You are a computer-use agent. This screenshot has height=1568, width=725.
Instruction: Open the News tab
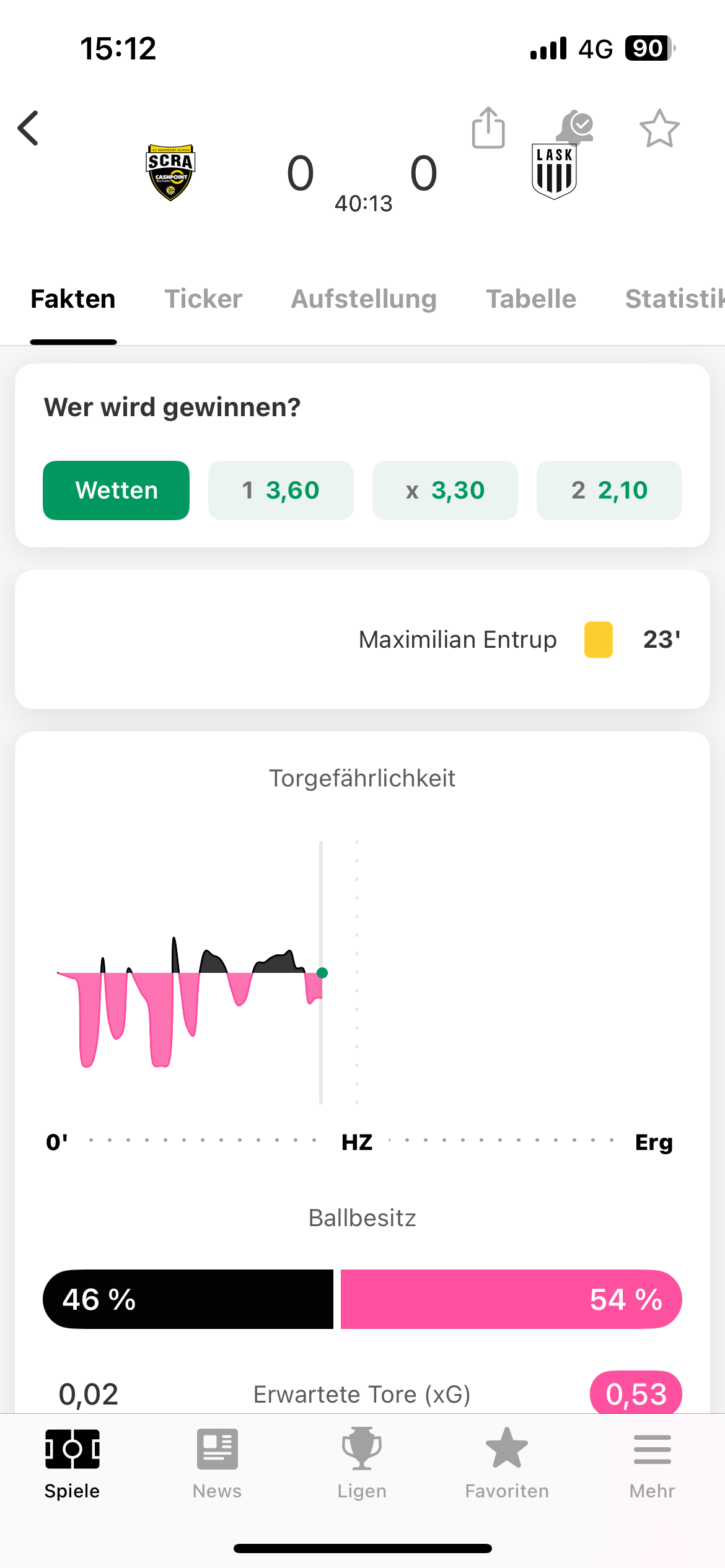pyautogui.click(x=217, y=1463)
